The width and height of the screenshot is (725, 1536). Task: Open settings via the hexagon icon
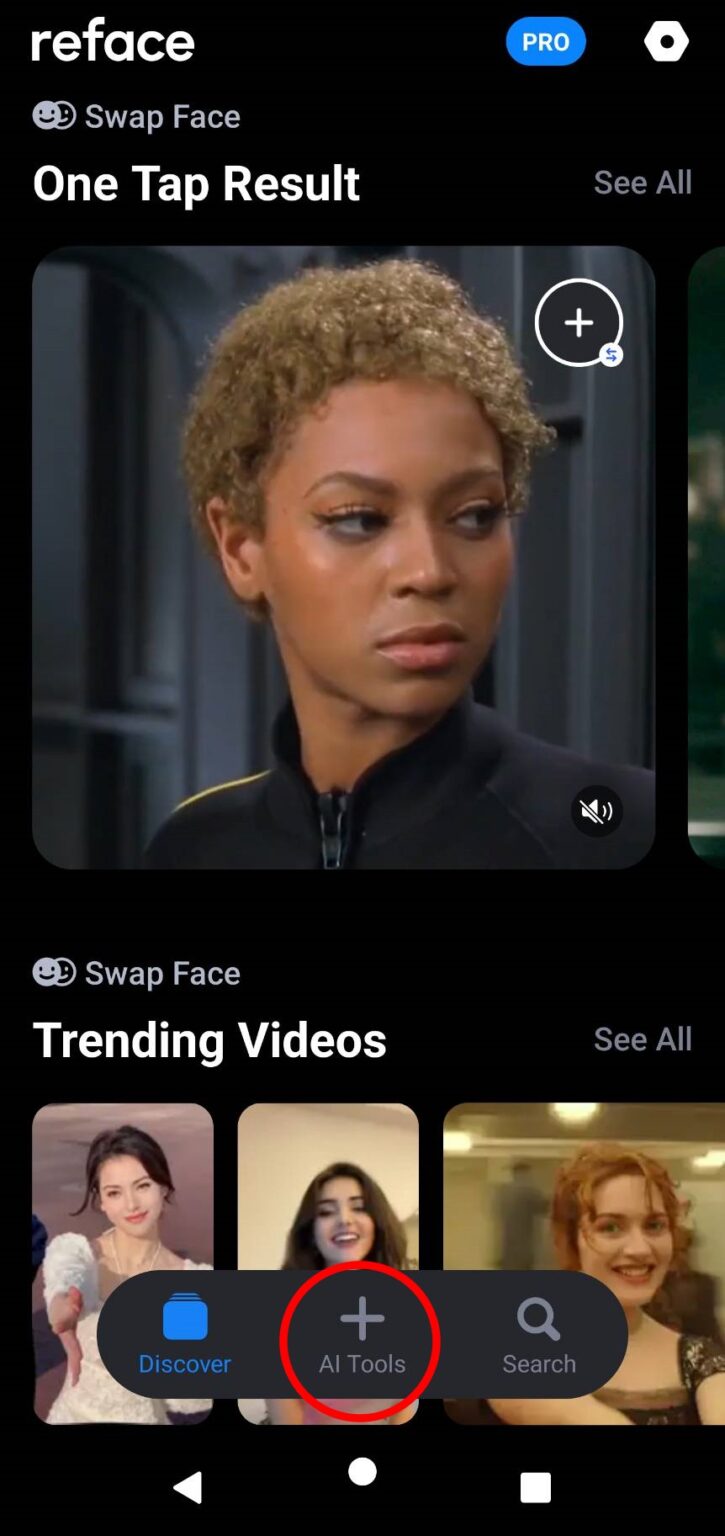[x=666, y=42]
